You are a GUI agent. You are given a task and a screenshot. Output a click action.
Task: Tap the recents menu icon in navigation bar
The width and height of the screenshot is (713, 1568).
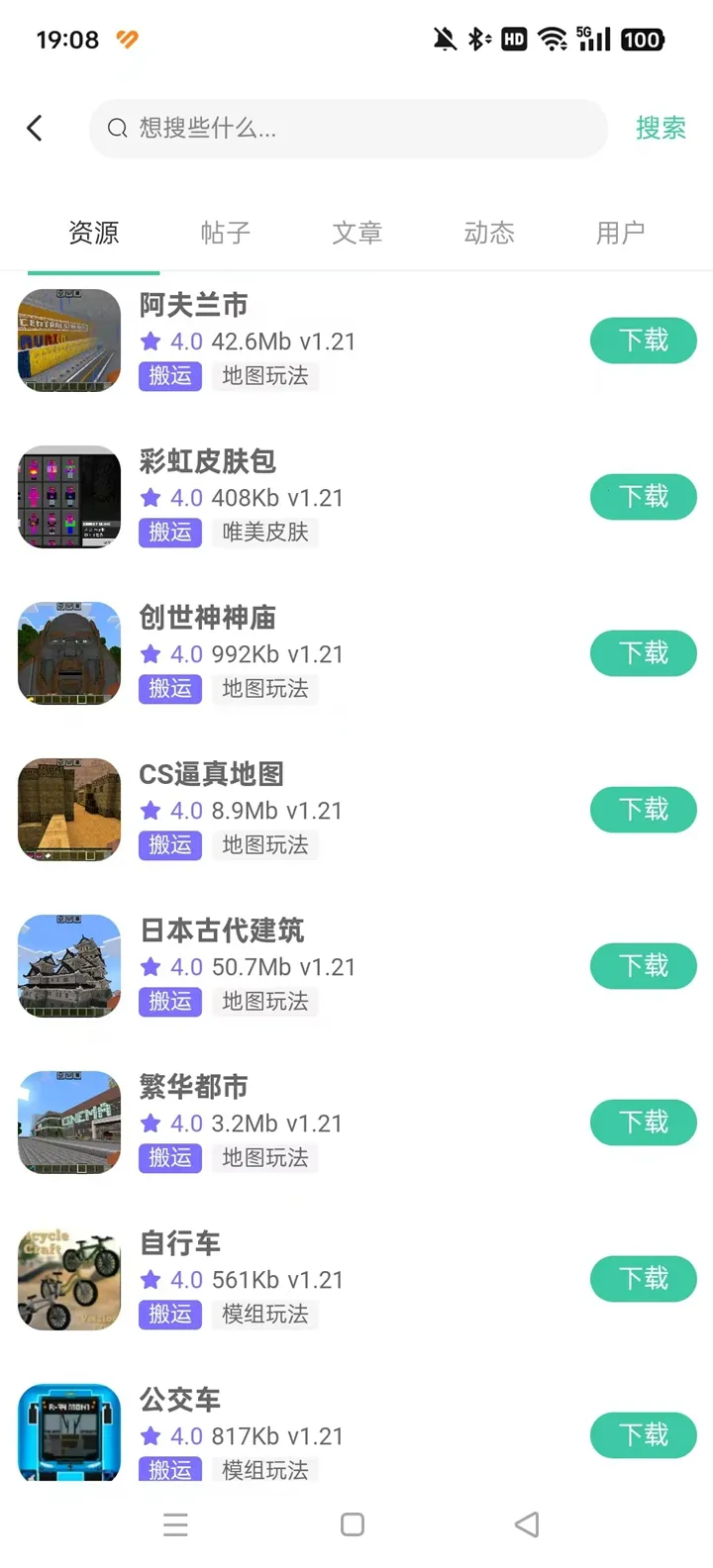(x=176, y=1524)
